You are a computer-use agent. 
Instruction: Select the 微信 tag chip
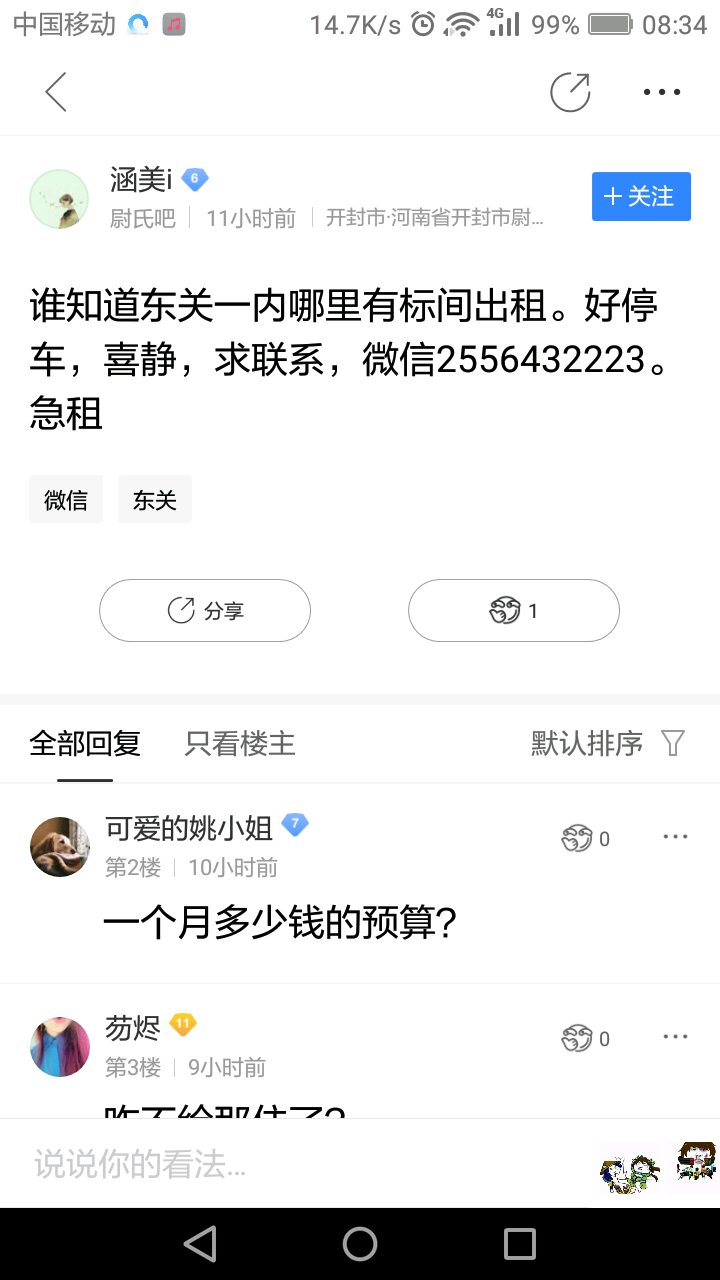coord(66,499)
